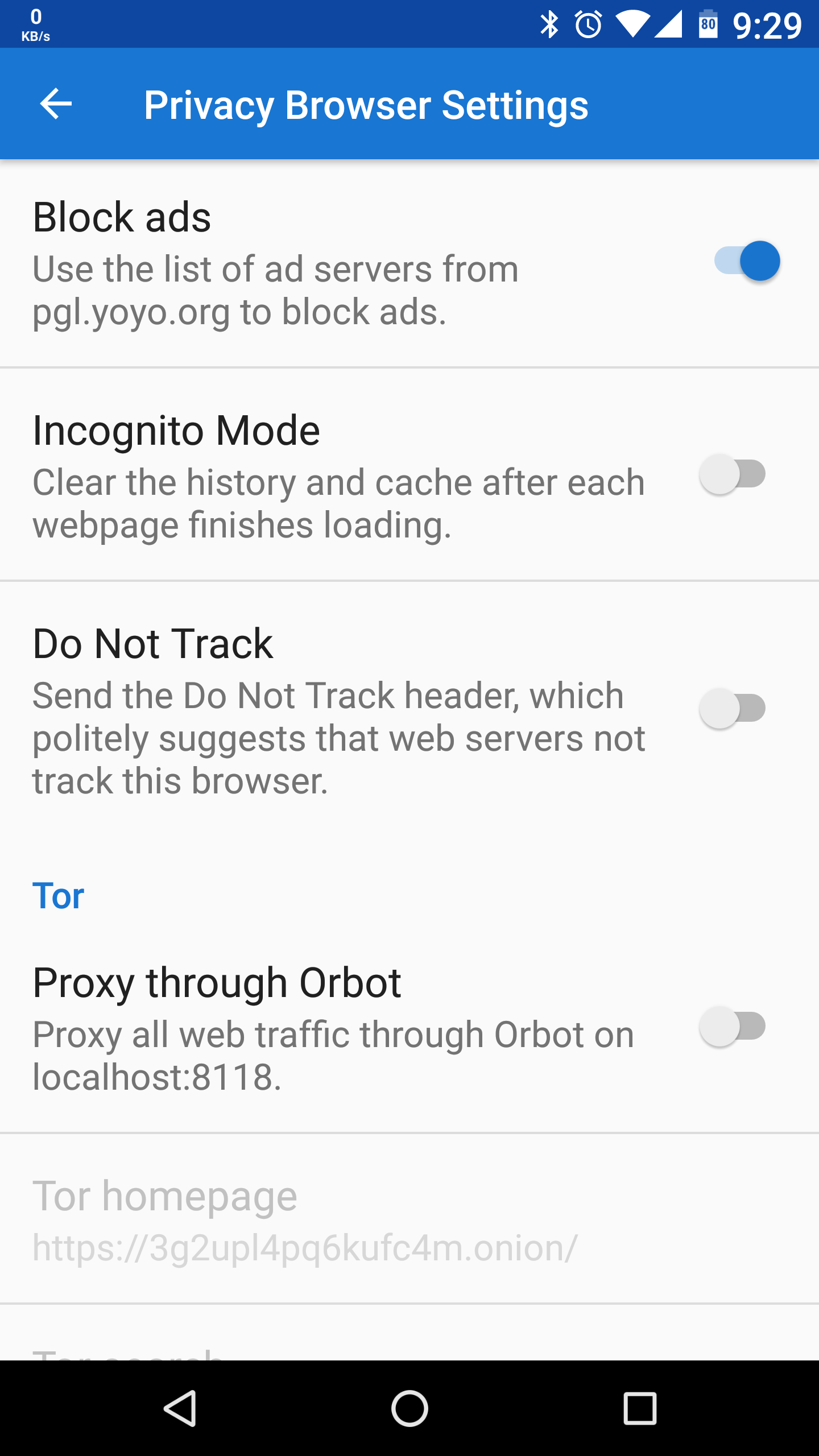The height and width of the screenshot is (1456, 819).
Task: Enable Incognito Mode
Action: pyautogui.click(x=733, y=474)
